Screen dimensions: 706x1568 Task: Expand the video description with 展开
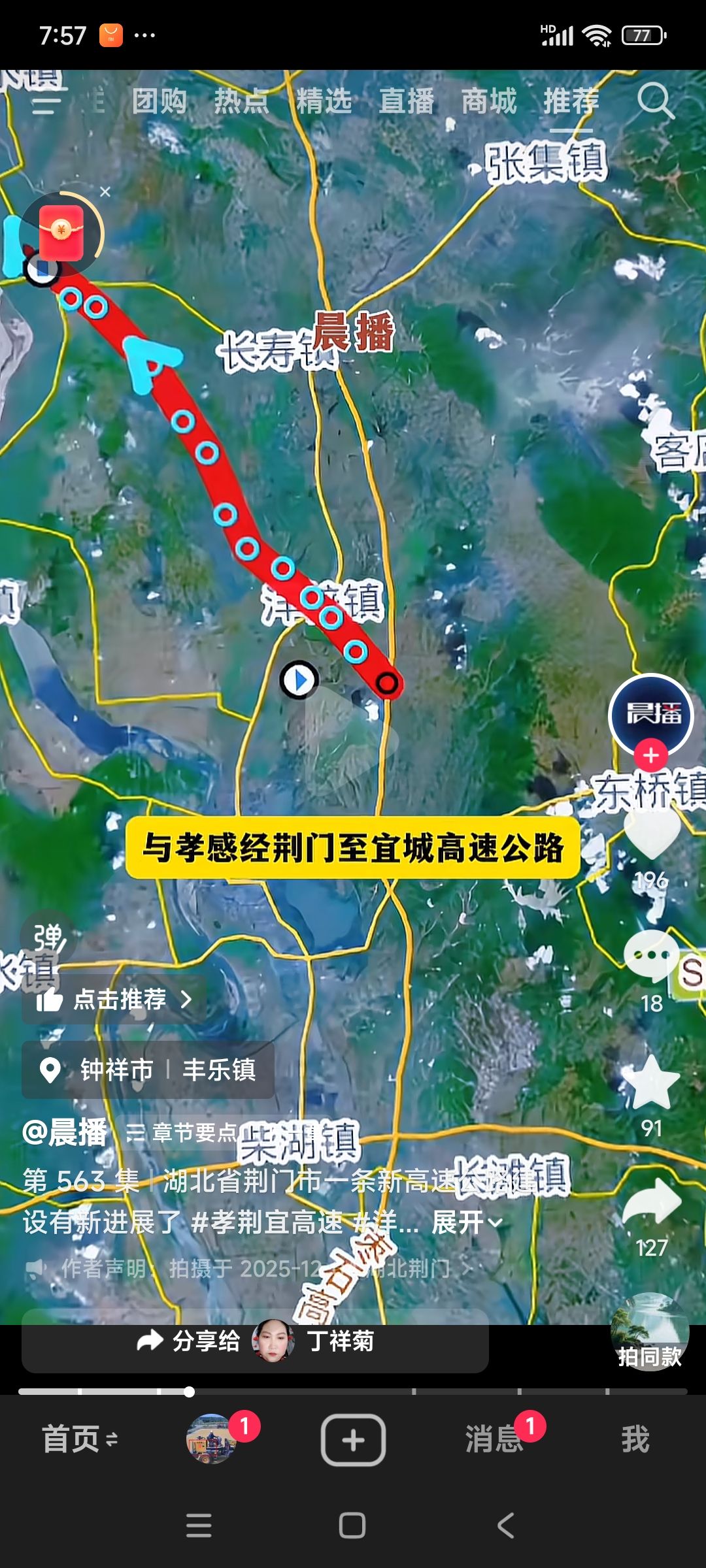pos(466,1222)
